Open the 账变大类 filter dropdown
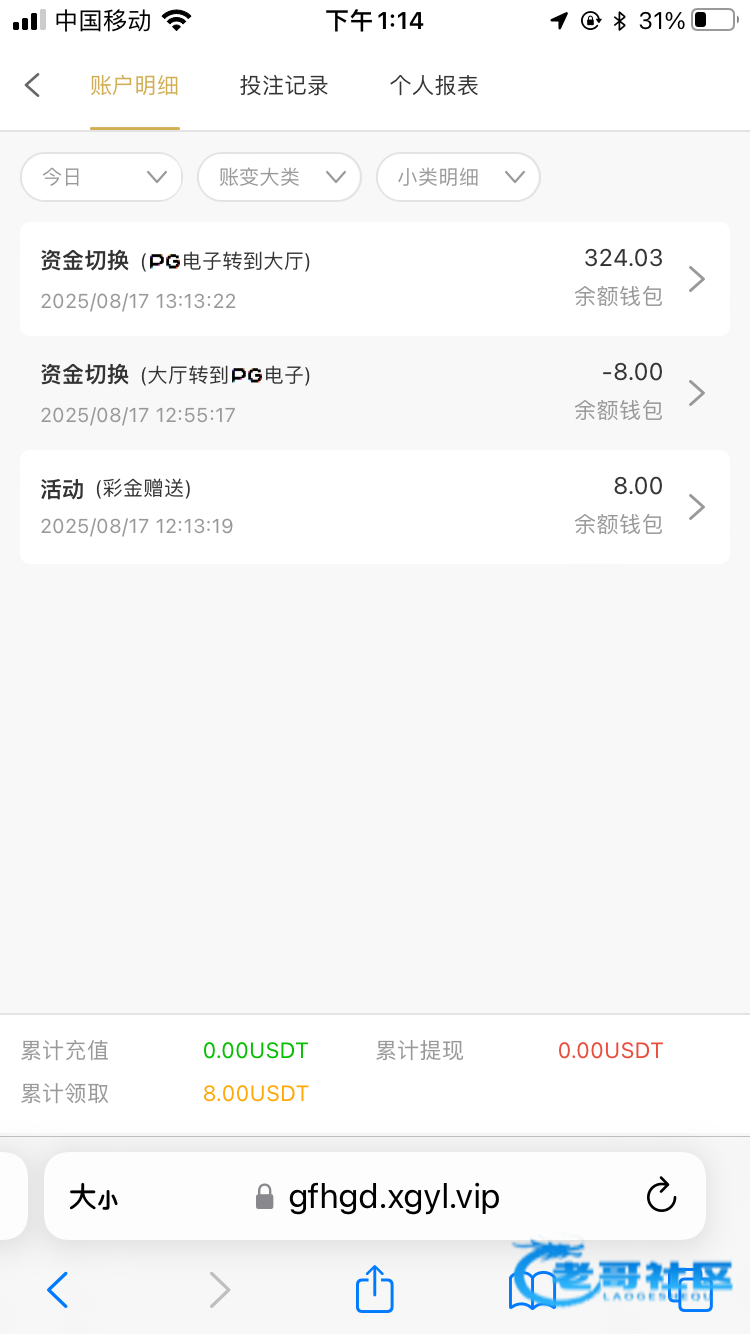The image size is (750, 1334). [x=279, y=177]
